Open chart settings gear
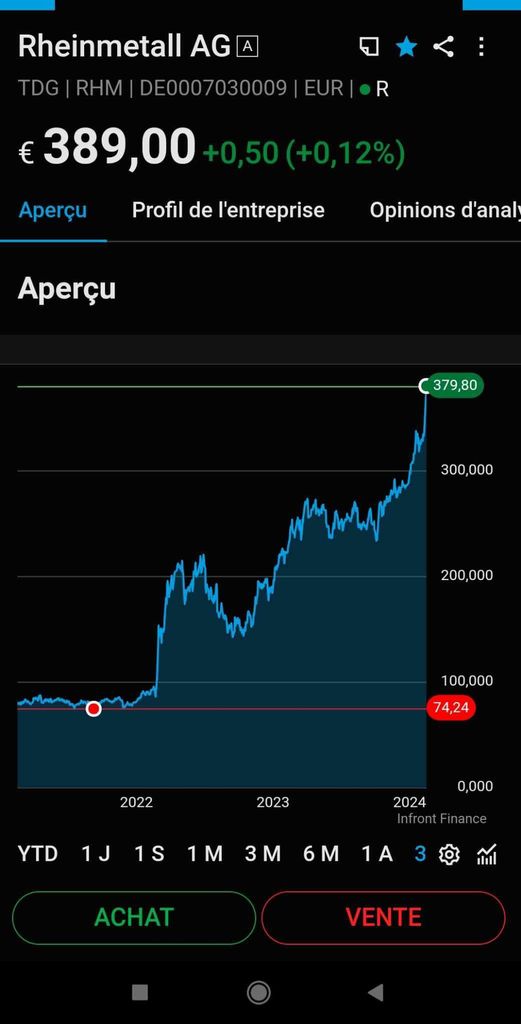This screenshot has height=1024, width=521. pos(449,854)
